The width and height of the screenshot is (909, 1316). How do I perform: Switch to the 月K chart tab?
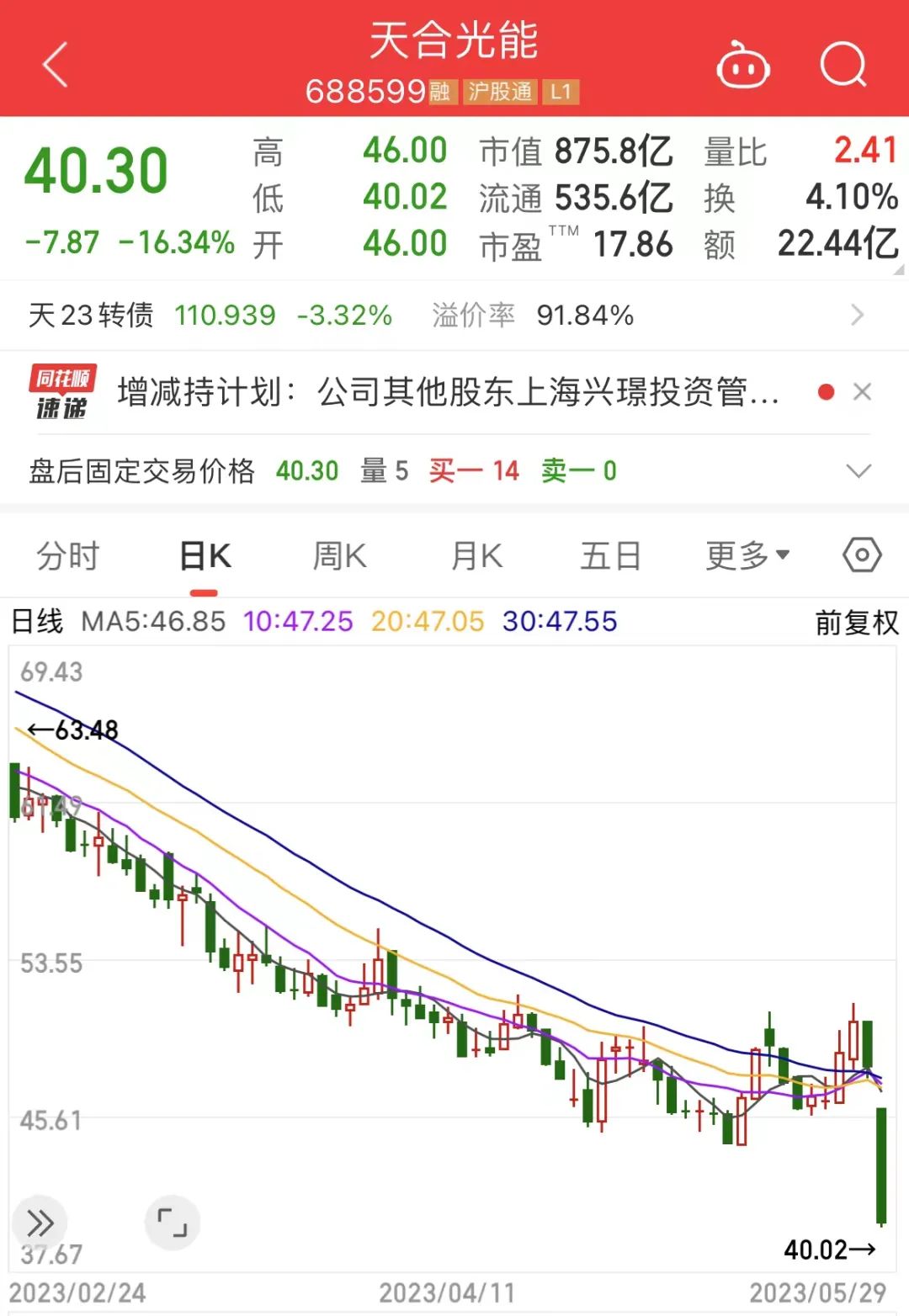pos(476,556)
